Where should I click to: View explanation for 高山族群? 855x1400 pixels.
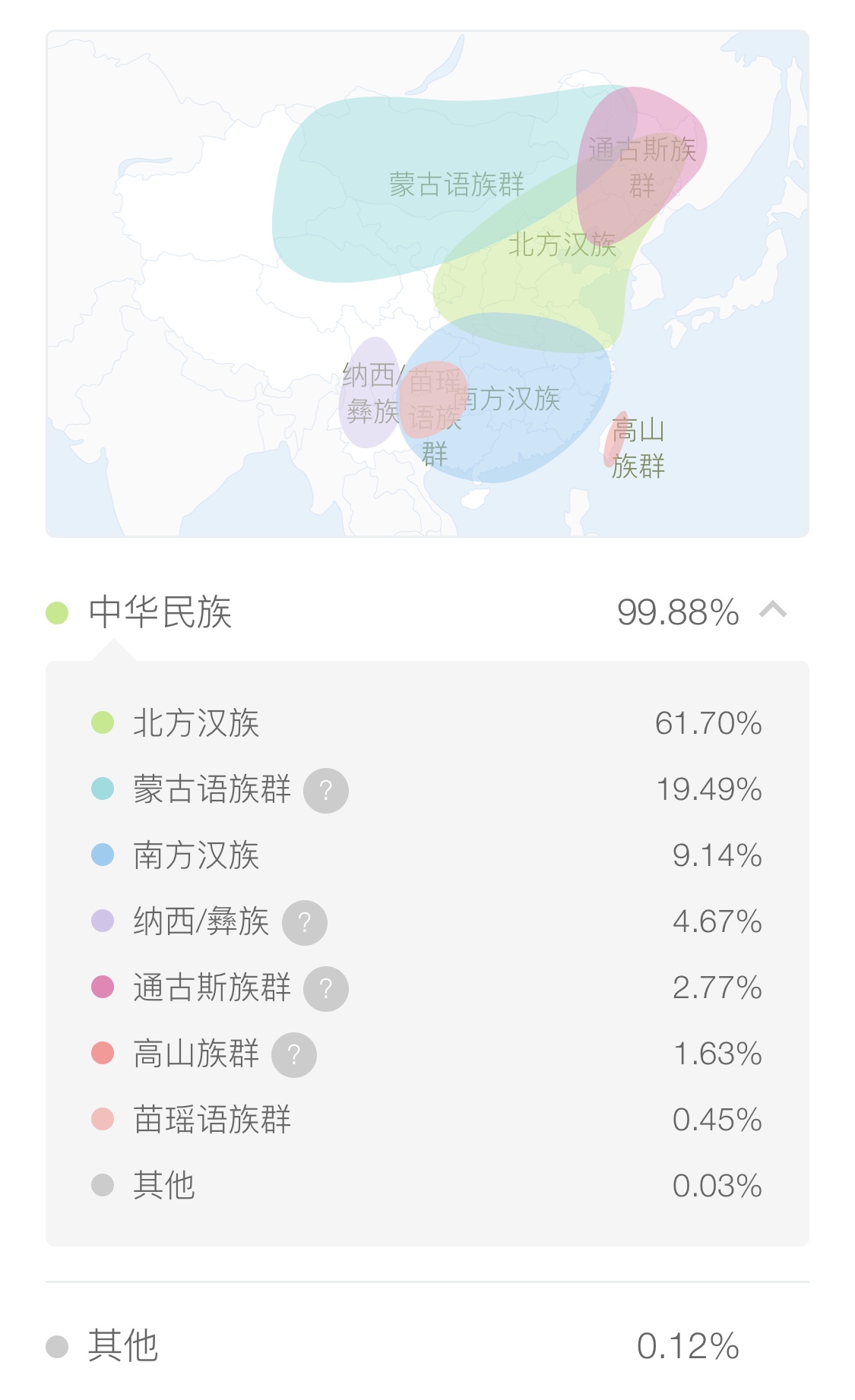(x=294, y=1055)
